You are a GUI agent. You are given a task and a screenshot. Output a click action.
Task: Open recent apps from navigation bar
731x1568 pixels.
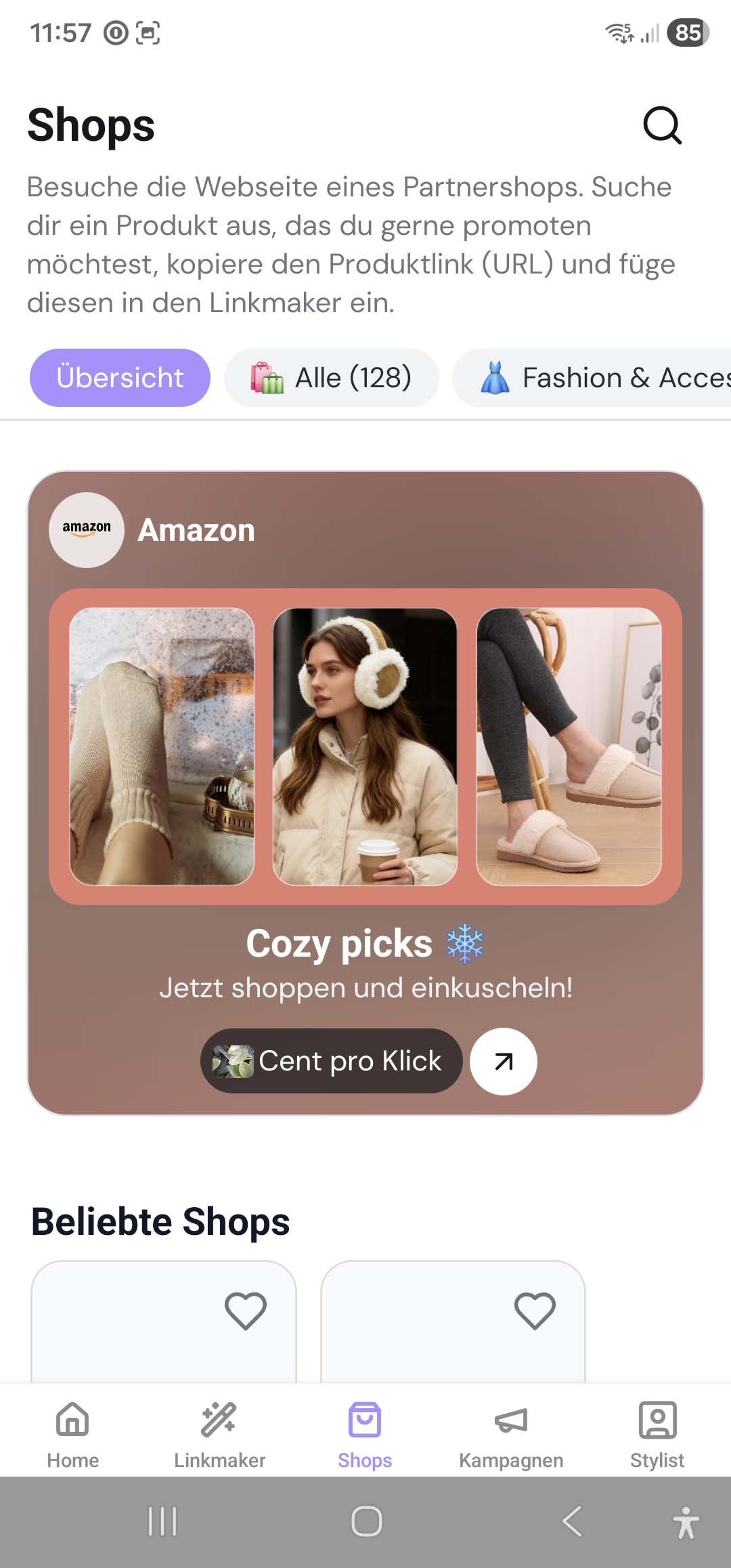click(162, 1521)
